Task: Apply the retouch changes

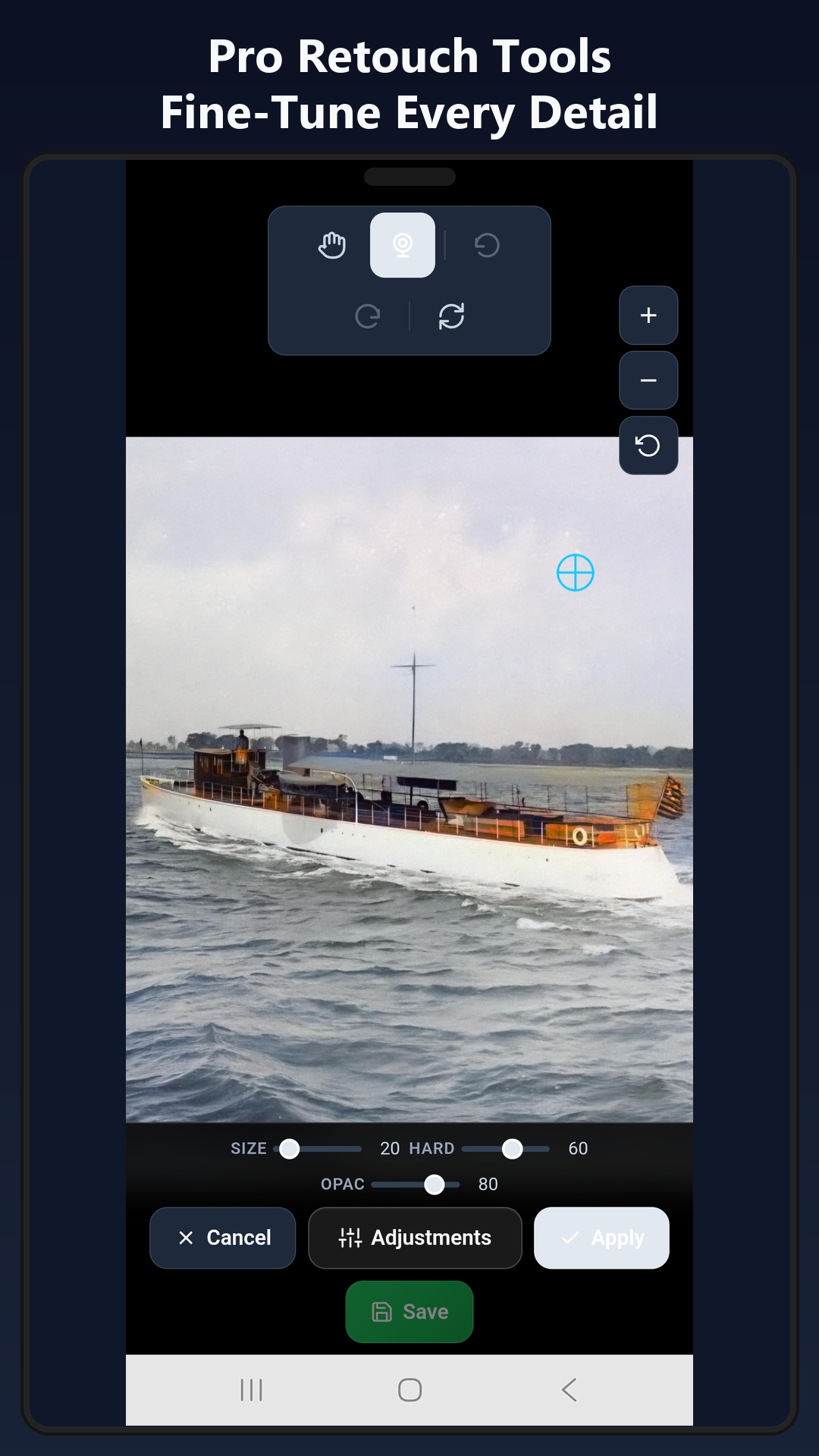Action: point(601,1238)
